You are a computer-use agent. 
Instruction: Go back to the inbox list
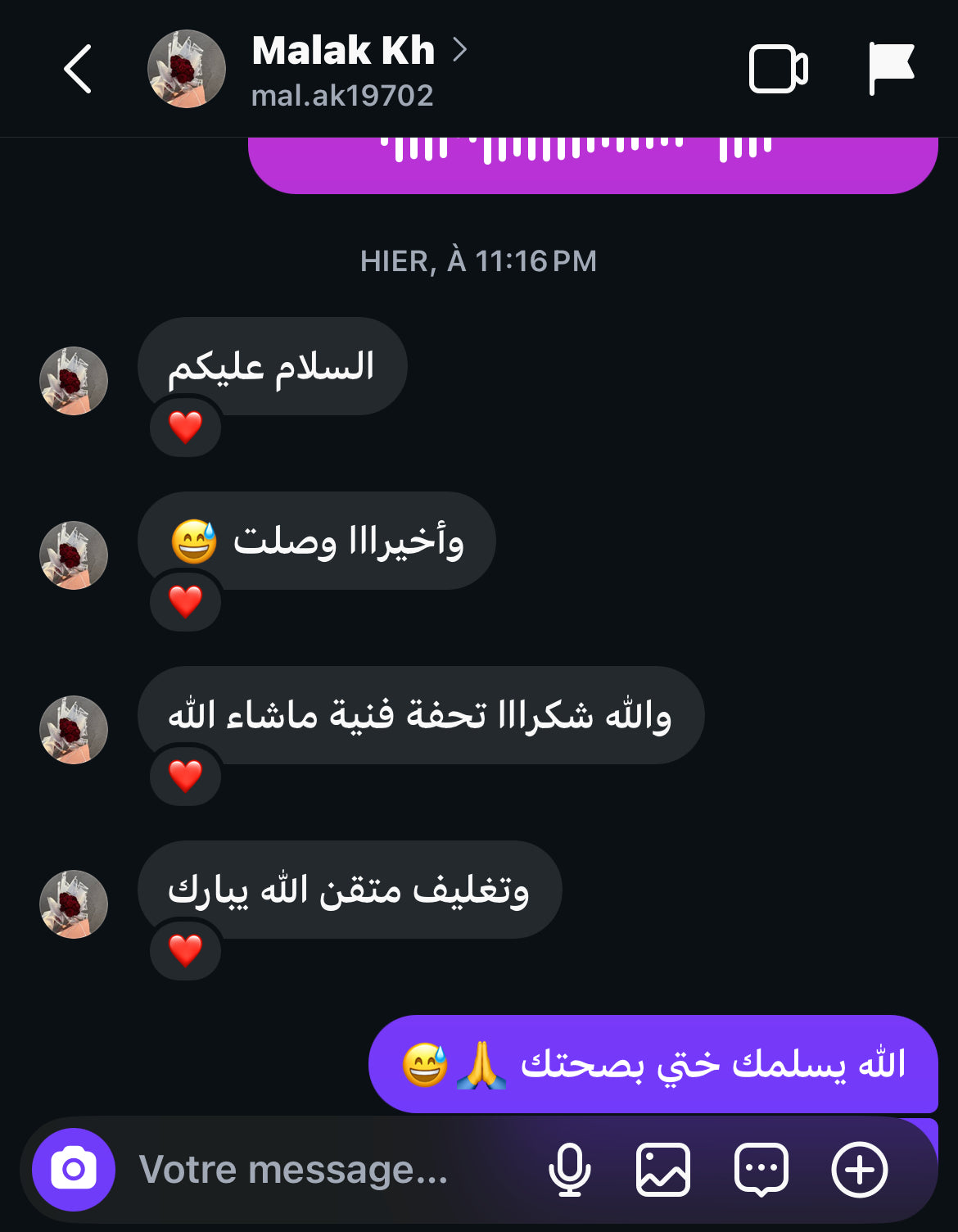[78, 69]
